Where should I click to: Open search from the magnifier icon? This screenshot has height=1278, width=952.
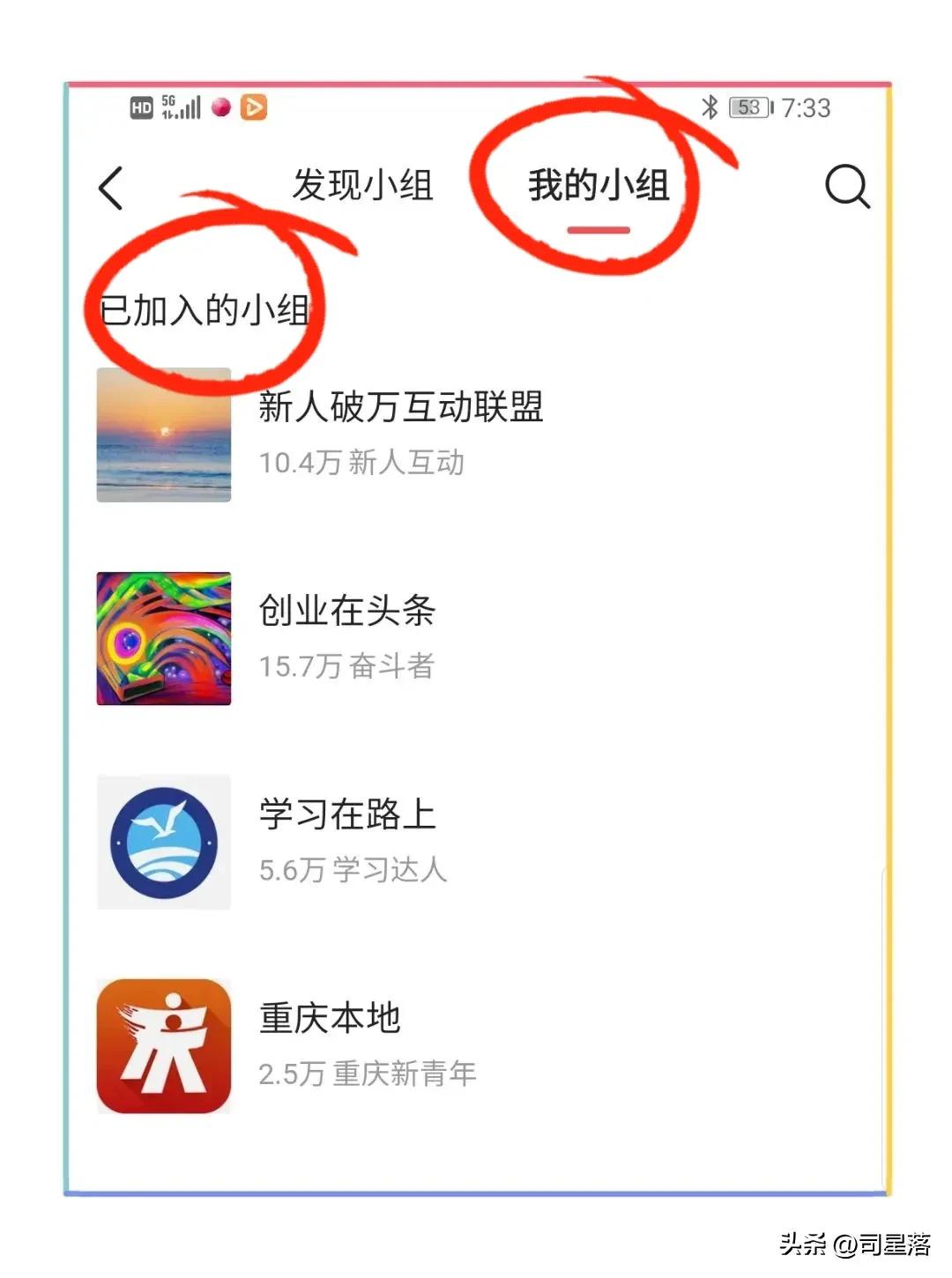tap(844, 186)
